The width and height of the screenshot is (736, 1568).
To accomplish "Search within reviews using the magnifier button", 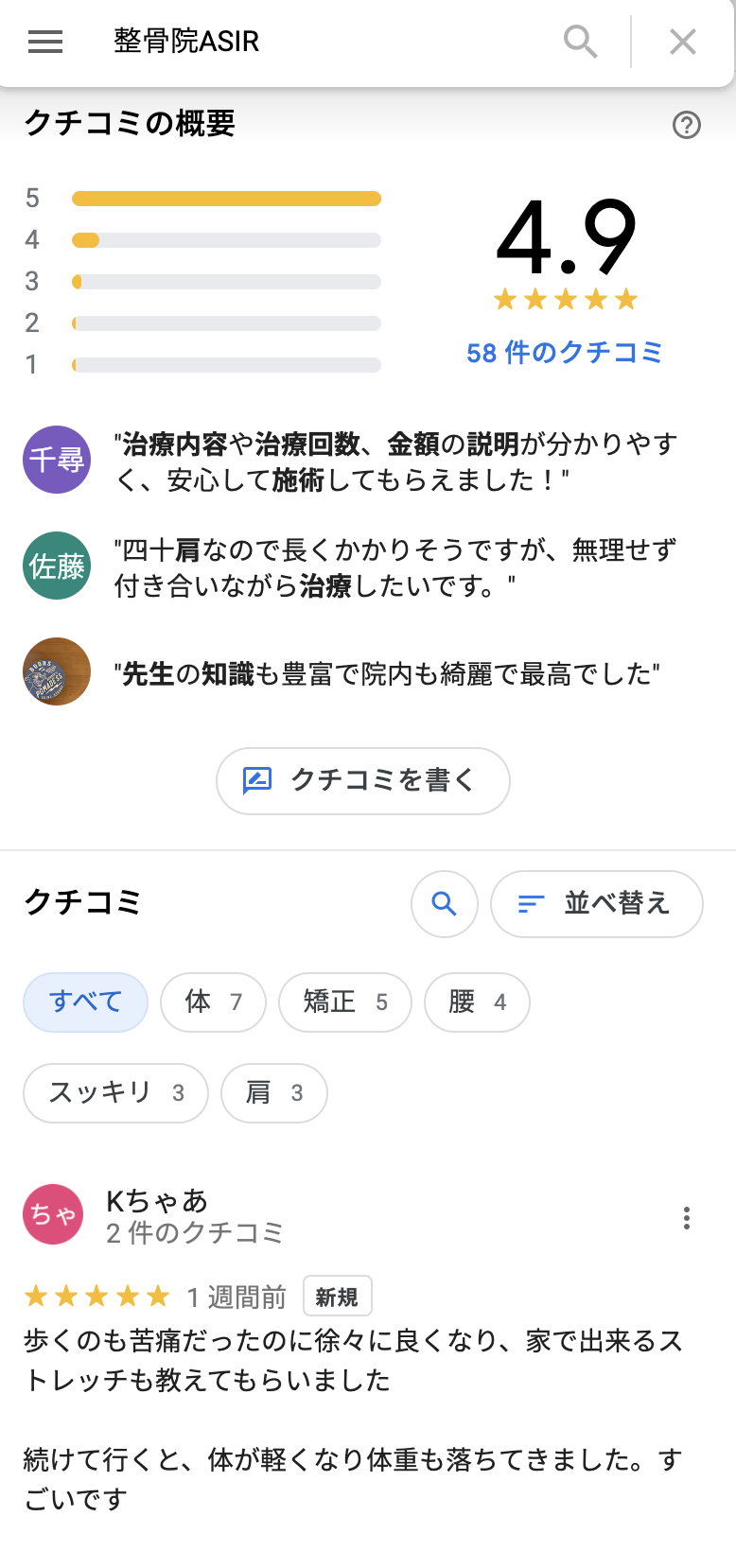I will [445, 904].
